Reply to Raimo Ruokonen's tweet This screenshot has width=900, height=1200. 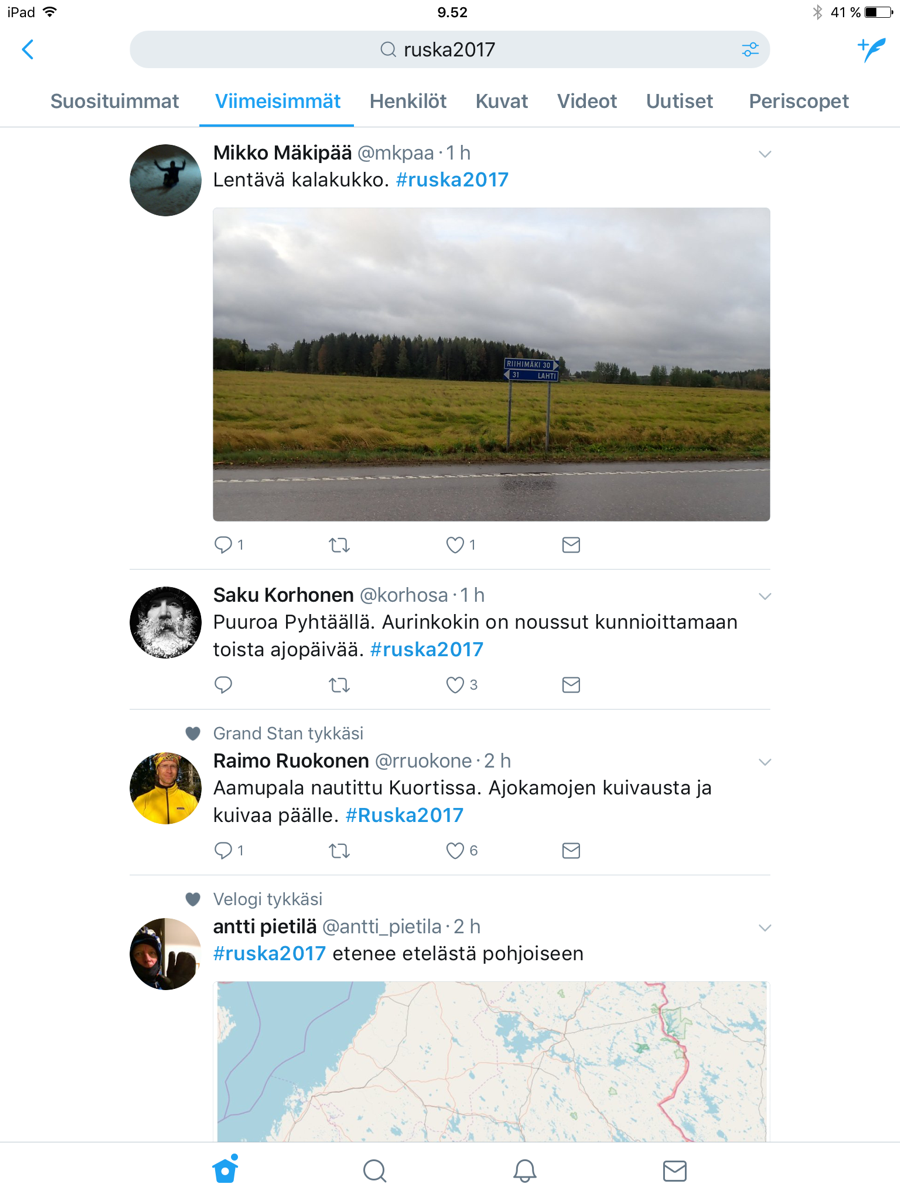coord(224,850)
